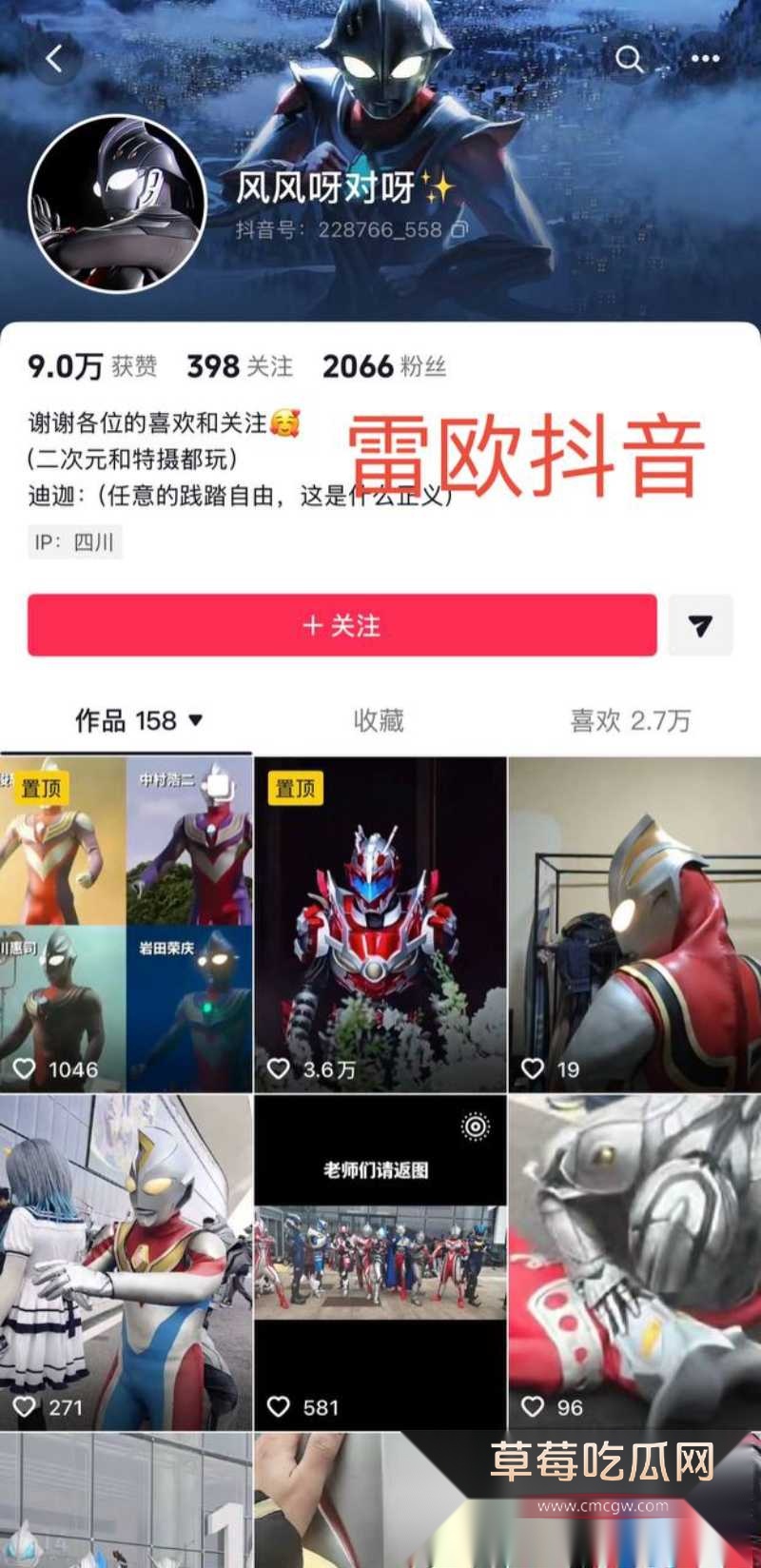Toggle follow state via the +关注 button
This screenshot has height=1568, width=761.
pyautogui.click(x=342, y=625)
